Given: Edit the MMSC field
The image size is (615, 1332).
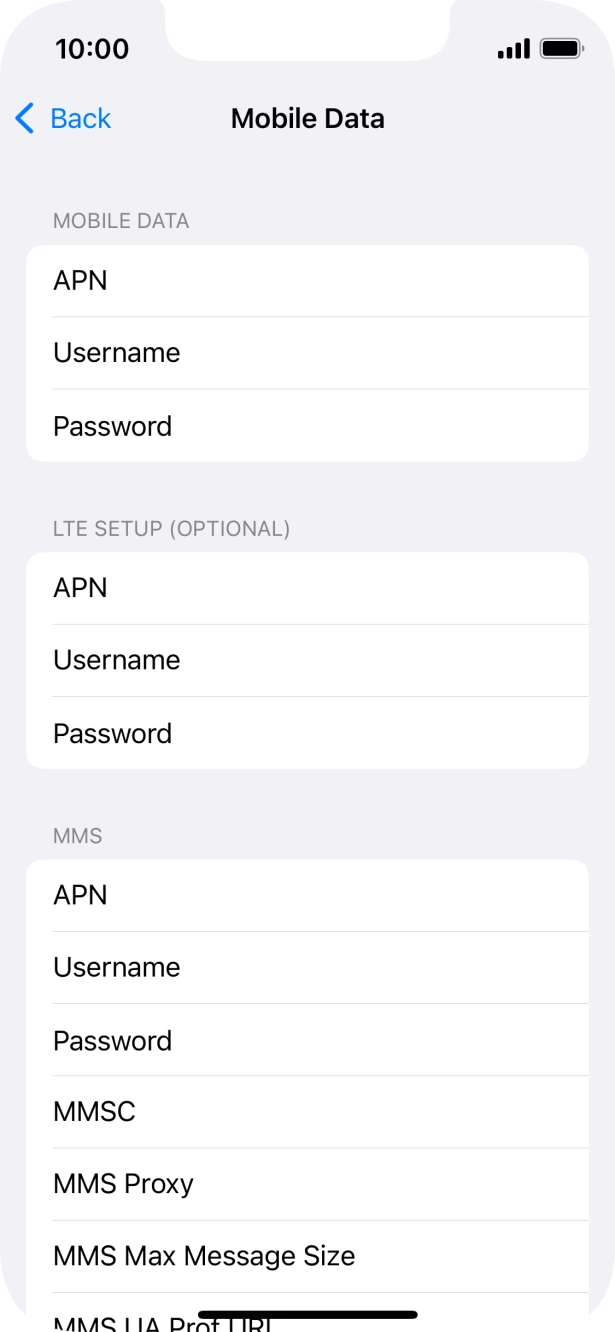Looking at the screenshot, I should [307, 1111].
